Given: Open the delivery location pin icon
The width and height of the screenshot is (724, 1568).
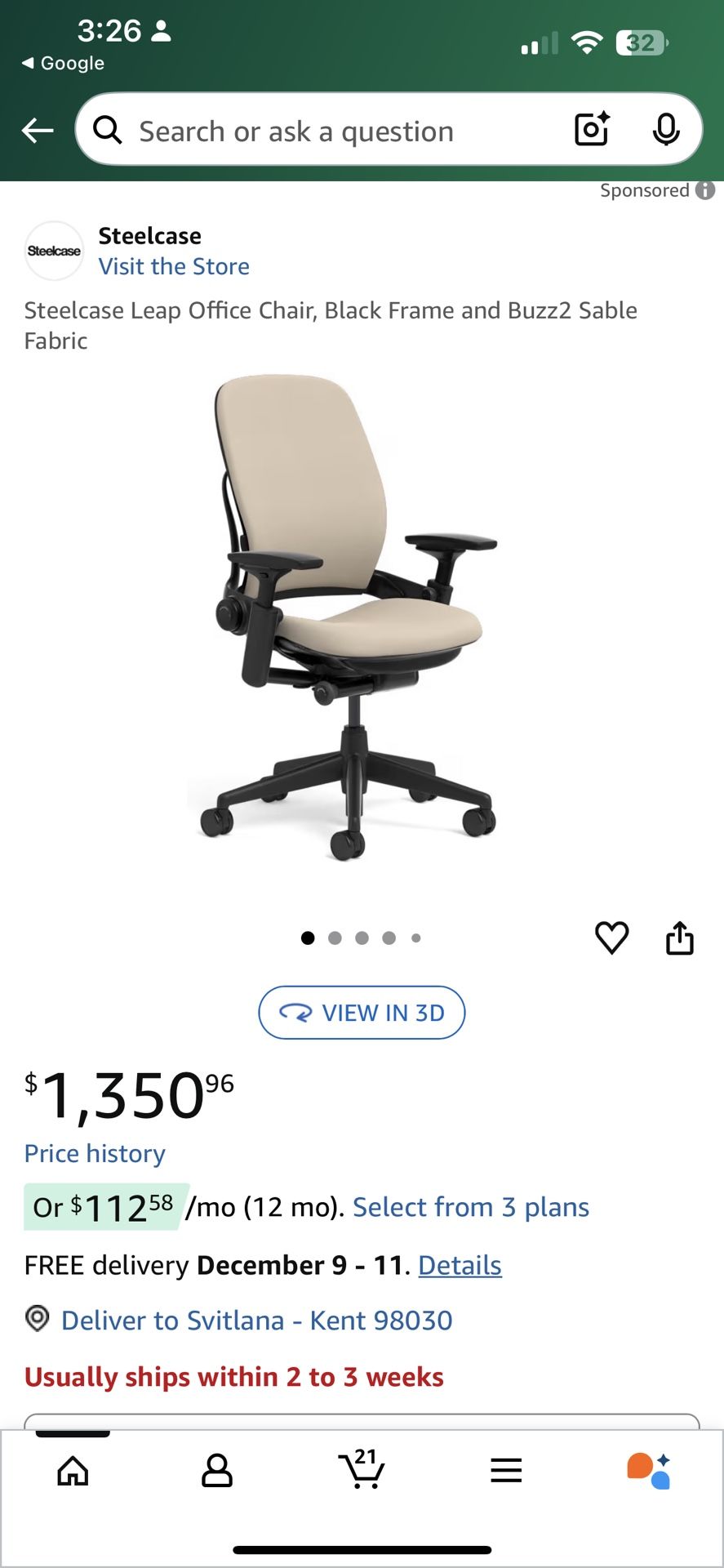Looking at the screenshot, I should (36, 1320).
